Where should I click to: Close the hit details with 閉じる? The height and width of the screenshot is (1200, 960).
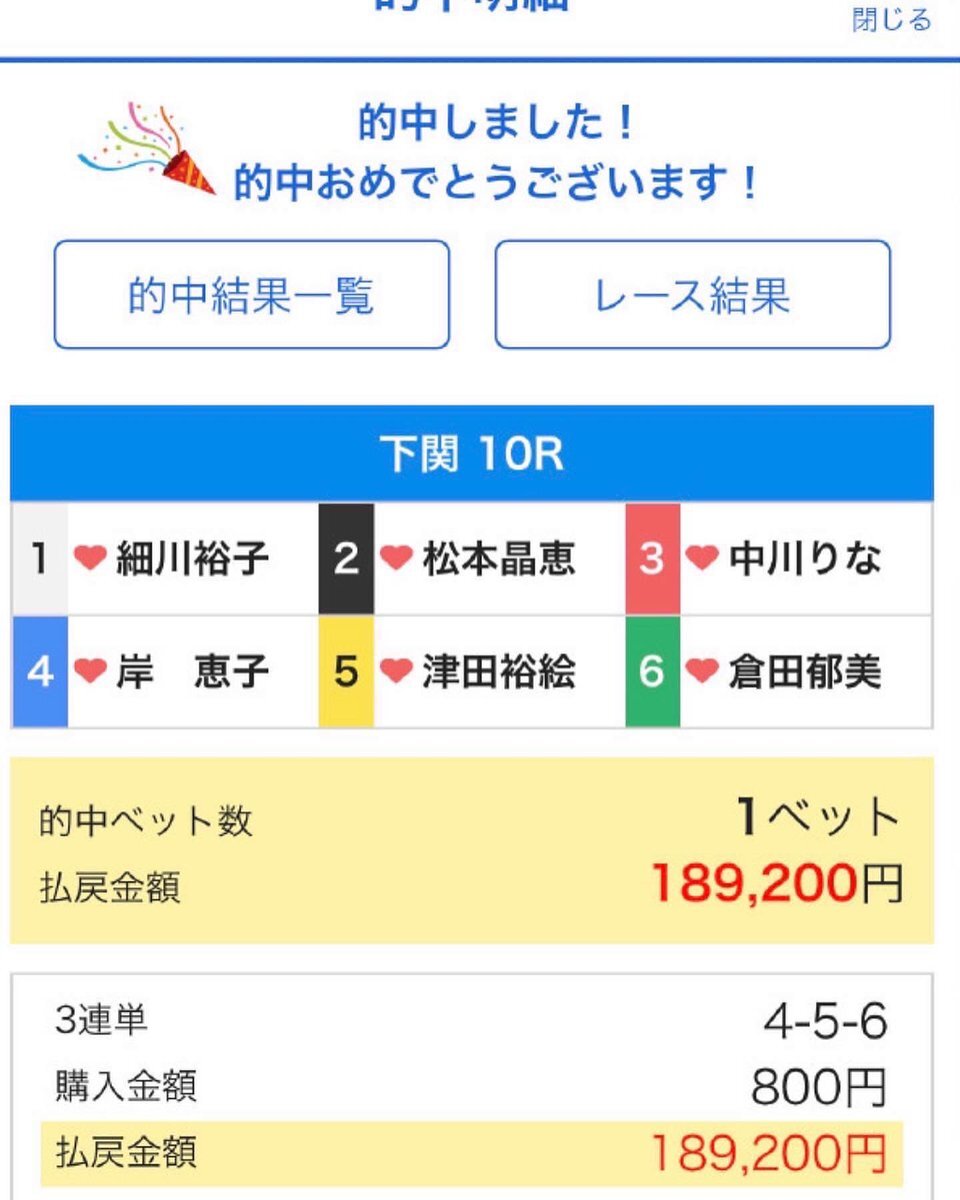pyautogui.click(x=891, y=19)
